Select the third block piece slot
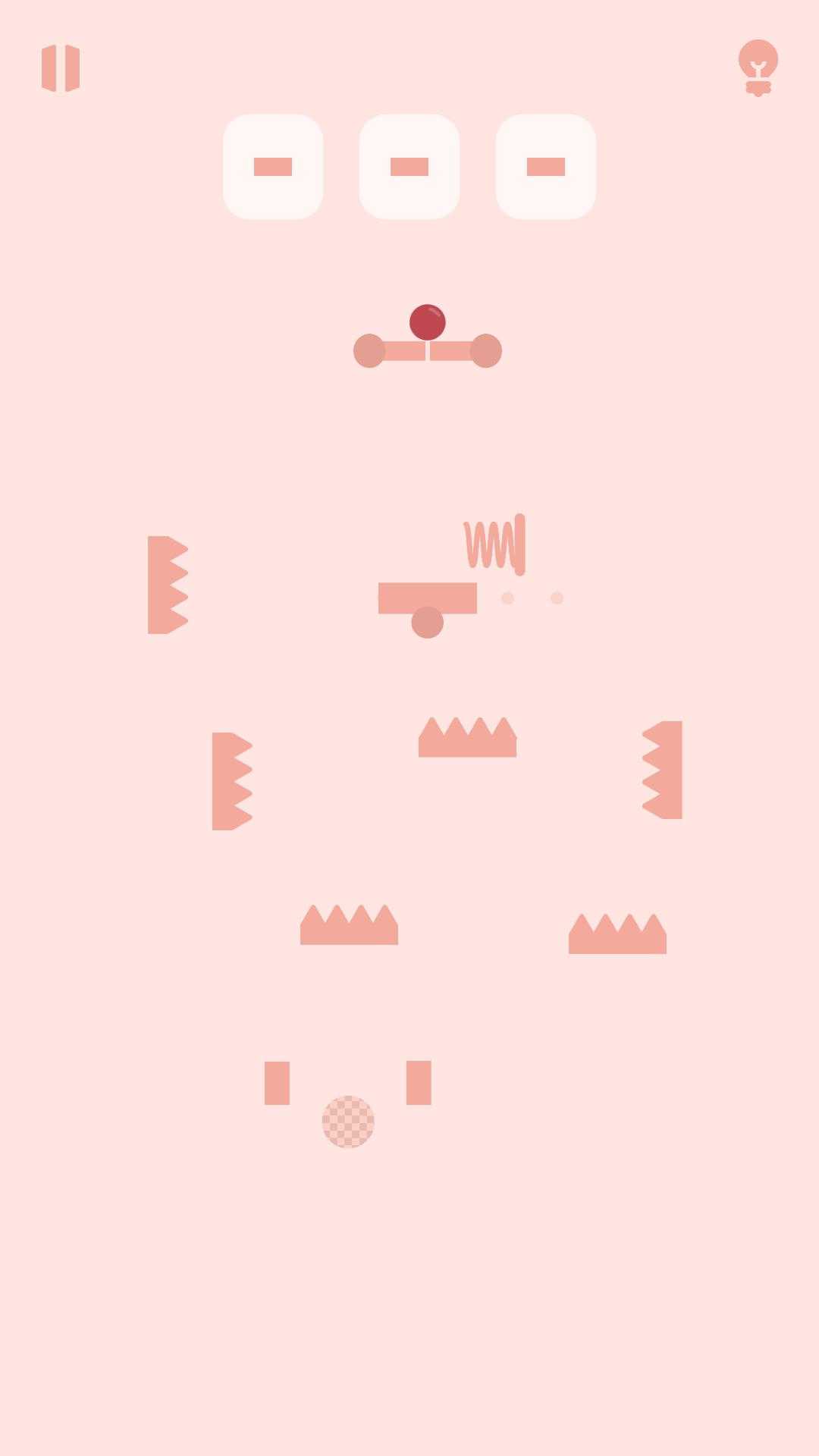Screen dimensions: 819x1456 point(546,167)
